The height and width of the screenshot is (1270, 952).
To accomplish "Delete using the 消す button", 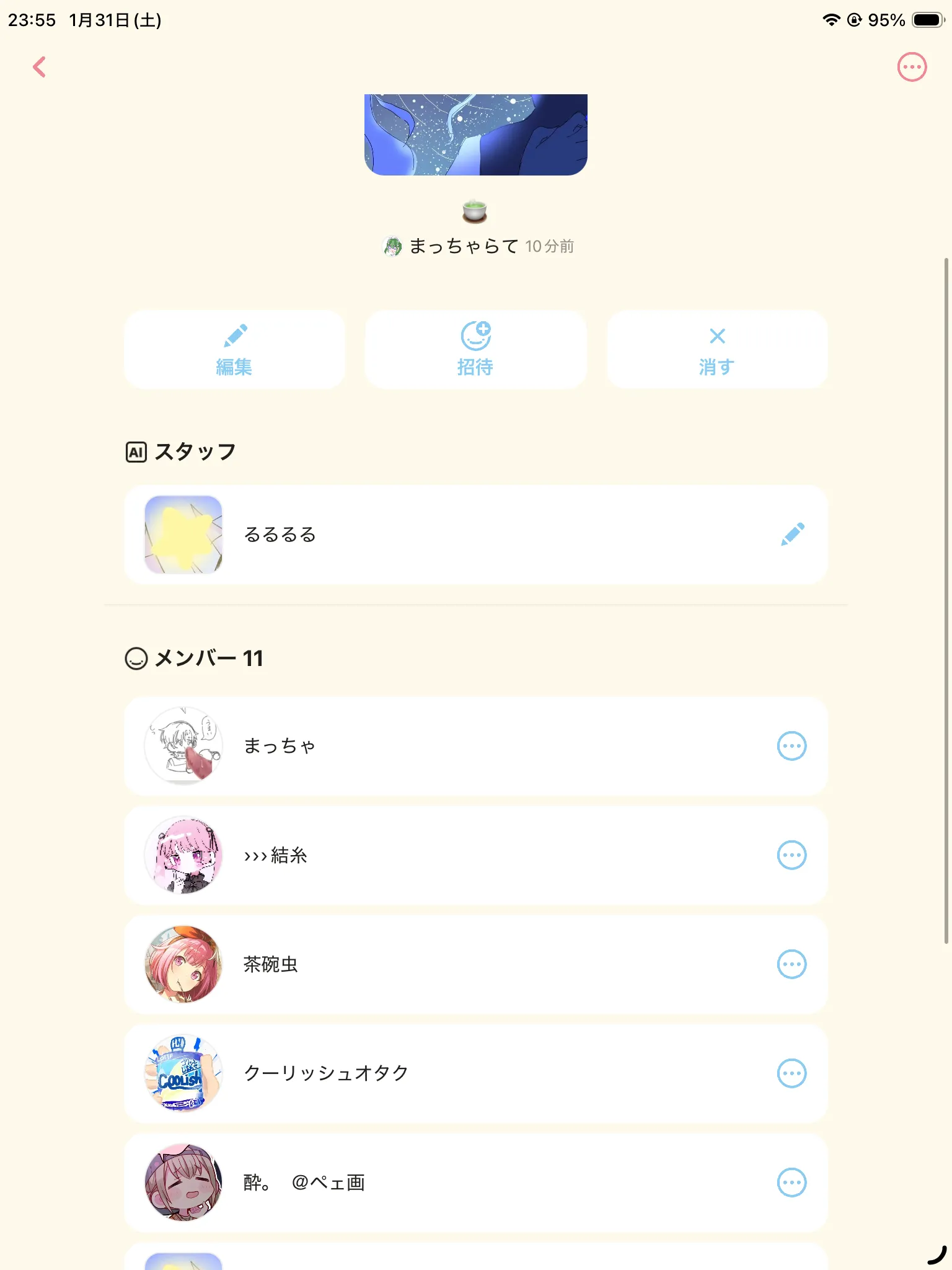I will 717,350.
